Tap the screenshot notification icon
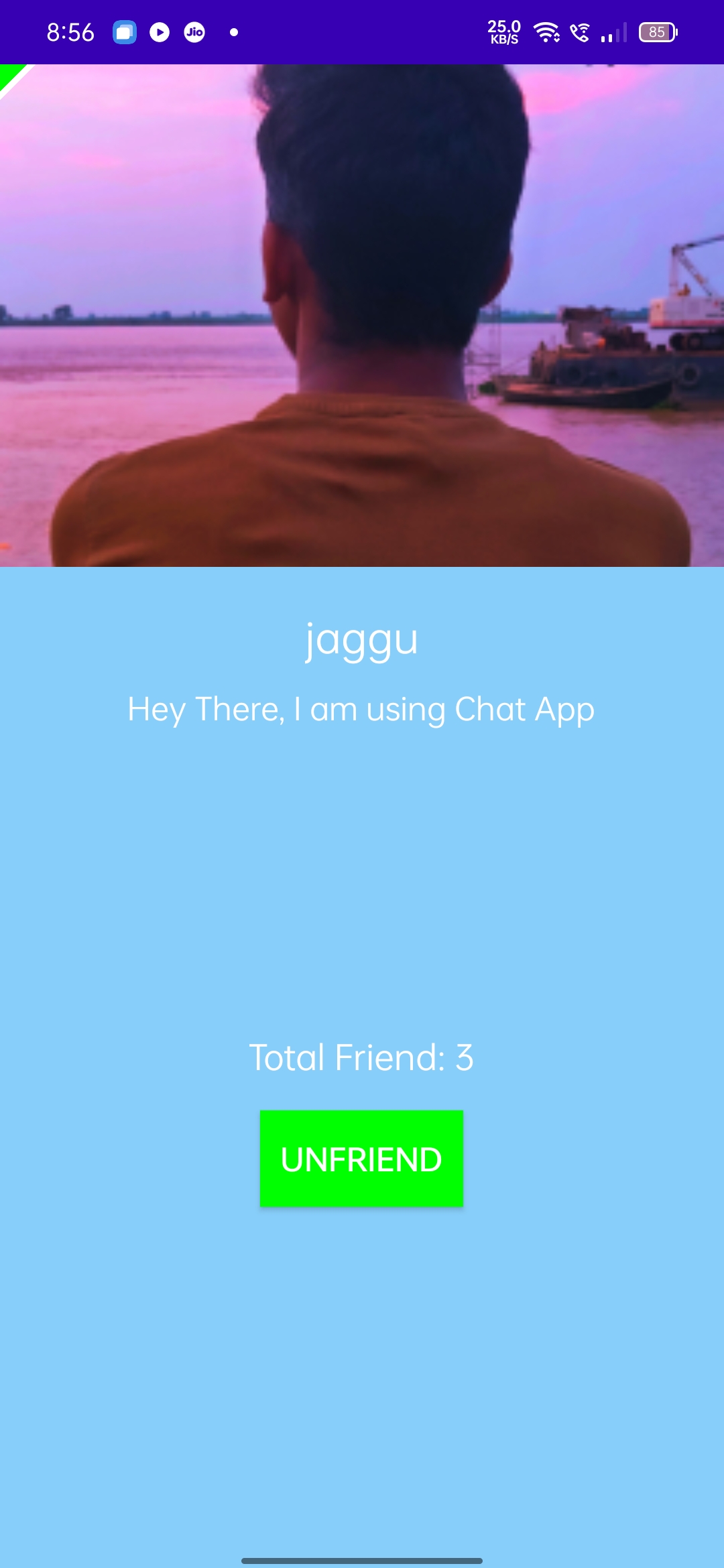Image resolution: width=724 pixels, height=1568 pixels. click(x=124, y=31)
